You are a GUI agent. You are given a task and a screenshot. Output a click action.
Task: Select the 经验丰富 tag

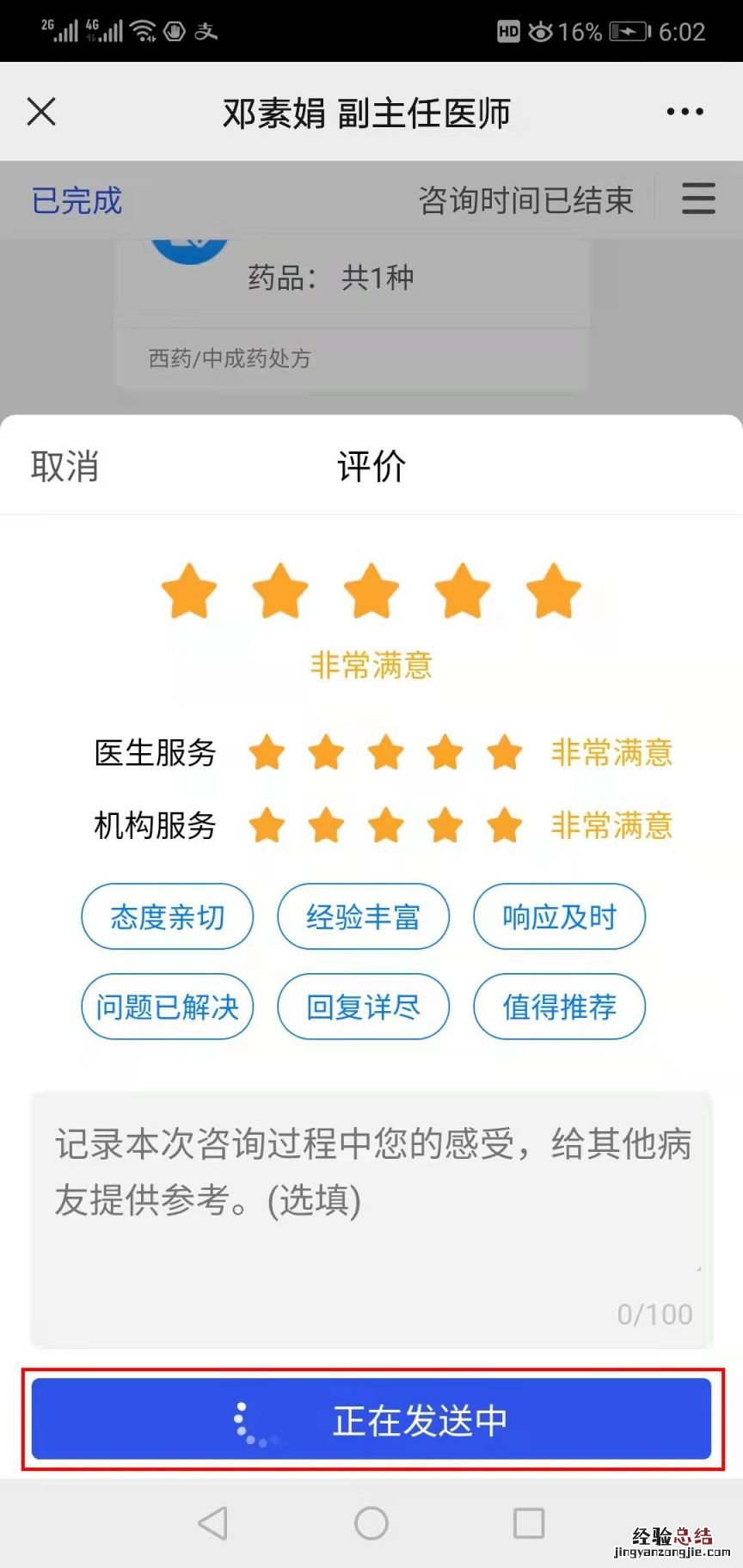point(363,917)
